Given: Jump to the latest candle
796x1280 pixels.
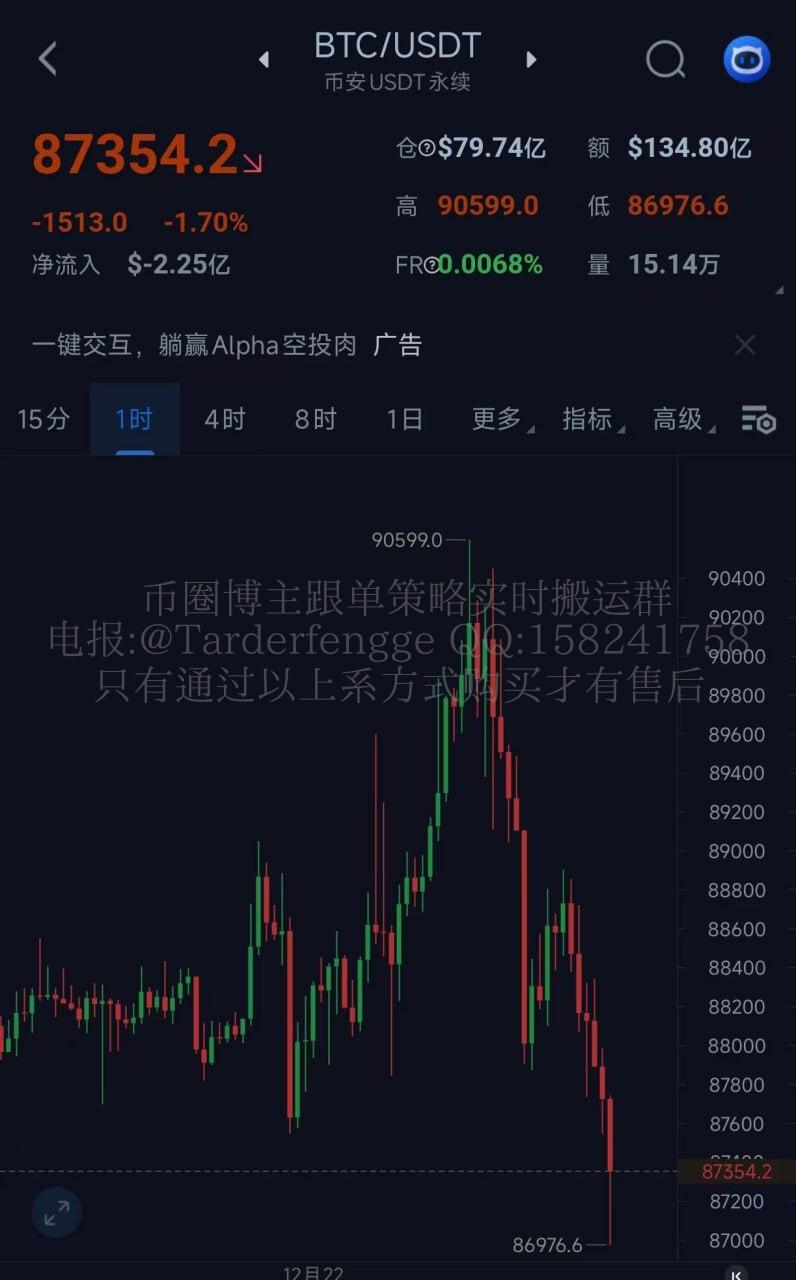Looking at the screenshot, I should click(736, 1273).
